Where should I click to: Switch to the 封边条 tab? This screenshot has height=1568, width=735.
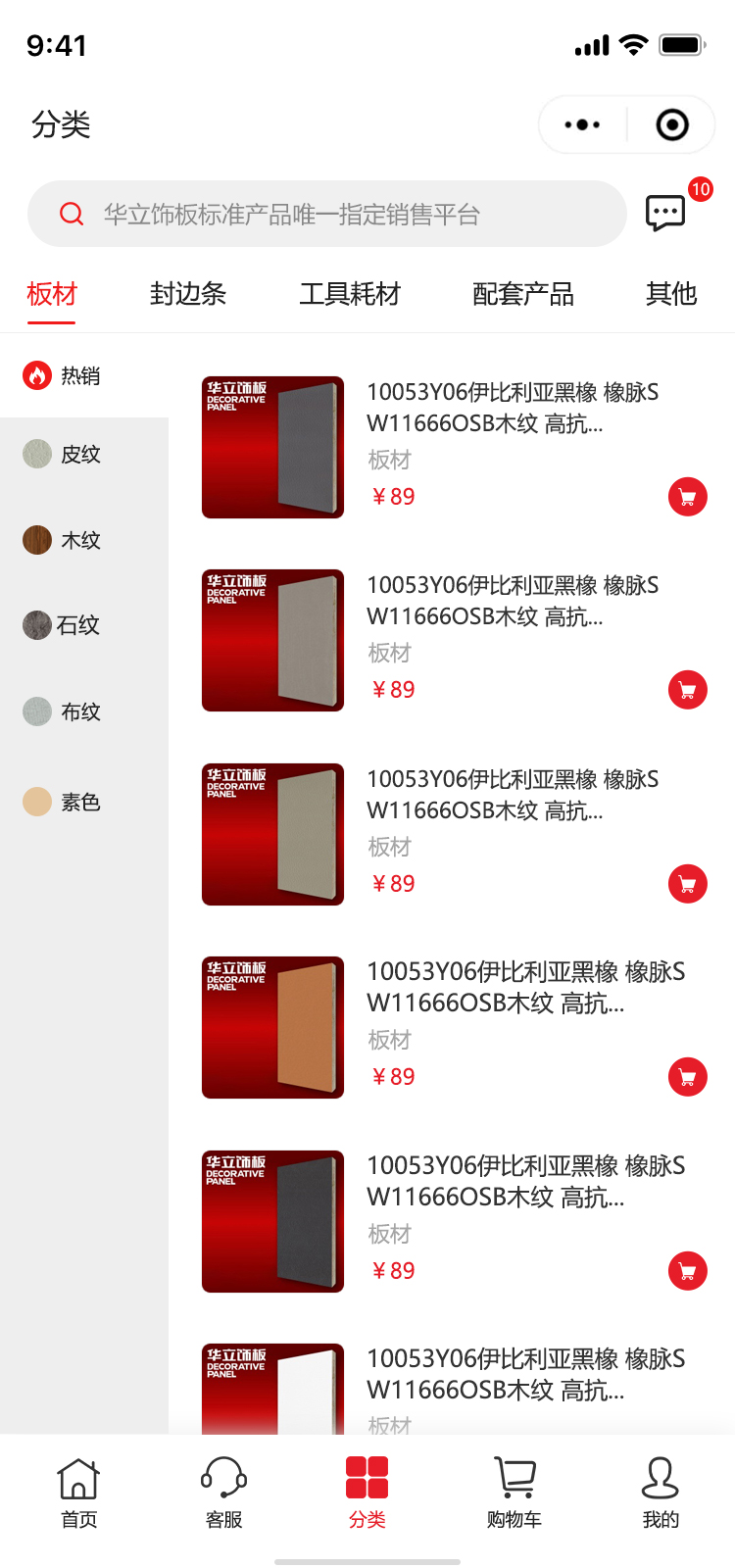[188, 293]
